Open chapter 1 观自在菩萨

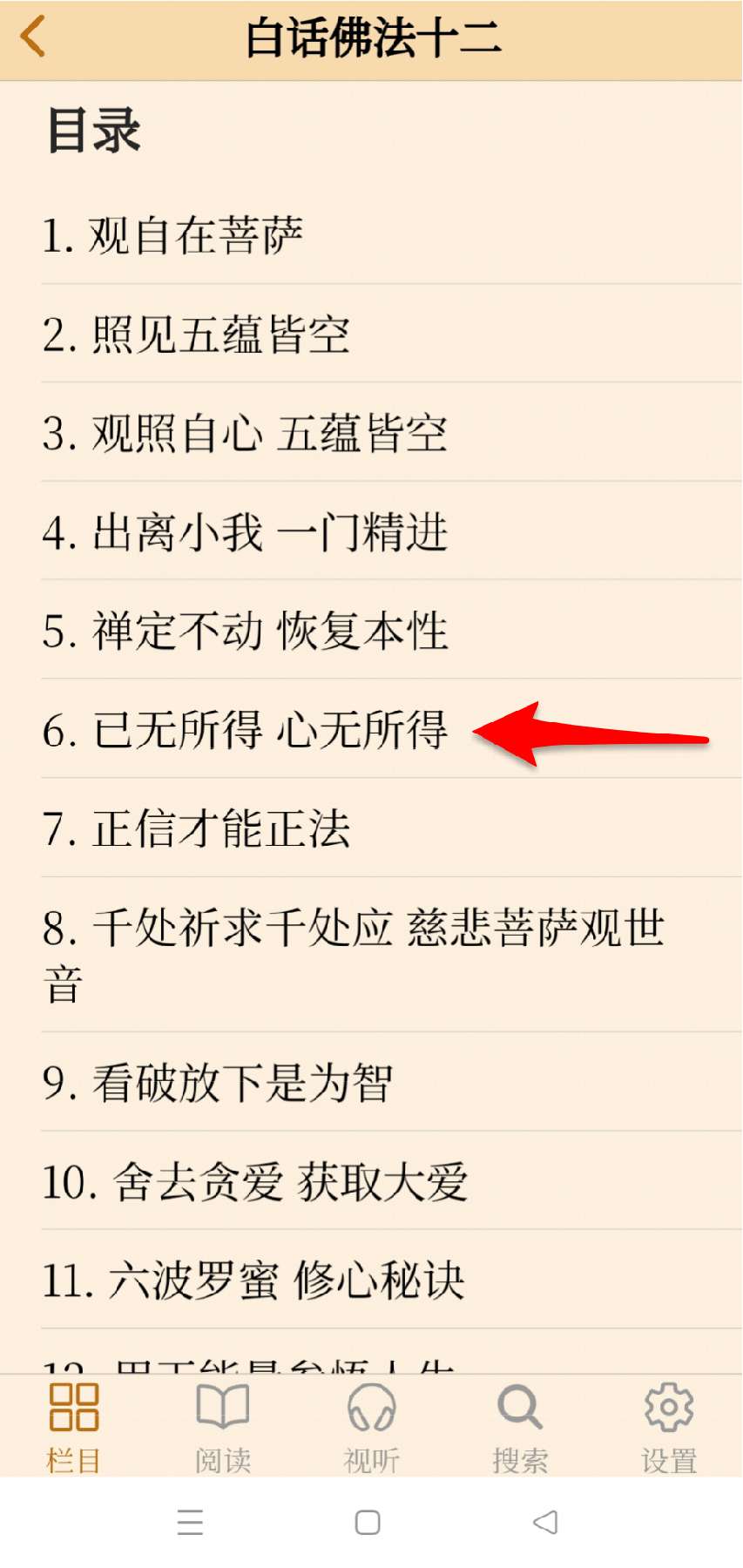pos(172,236)
